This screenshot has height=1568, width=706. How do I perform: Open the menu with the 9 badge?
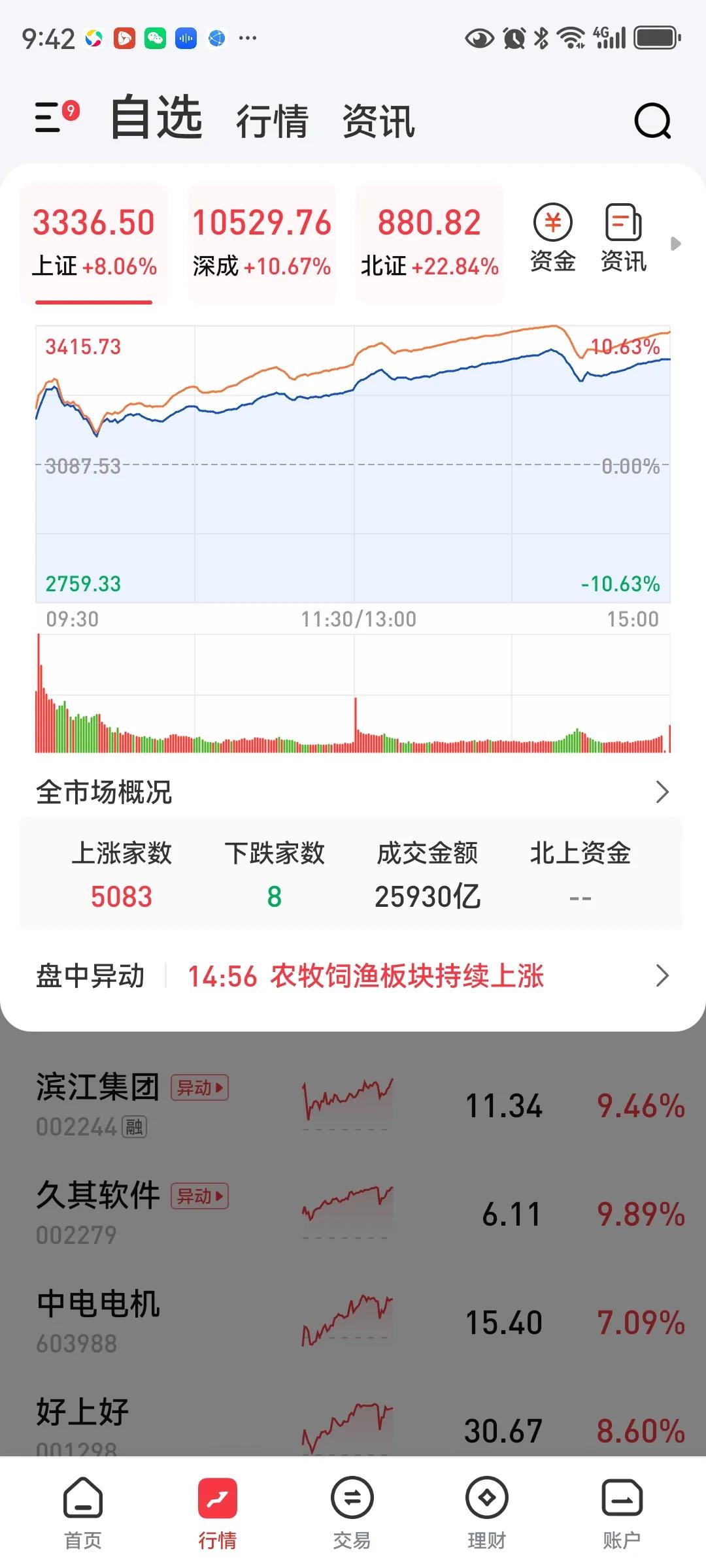click(x=56, y=116)
